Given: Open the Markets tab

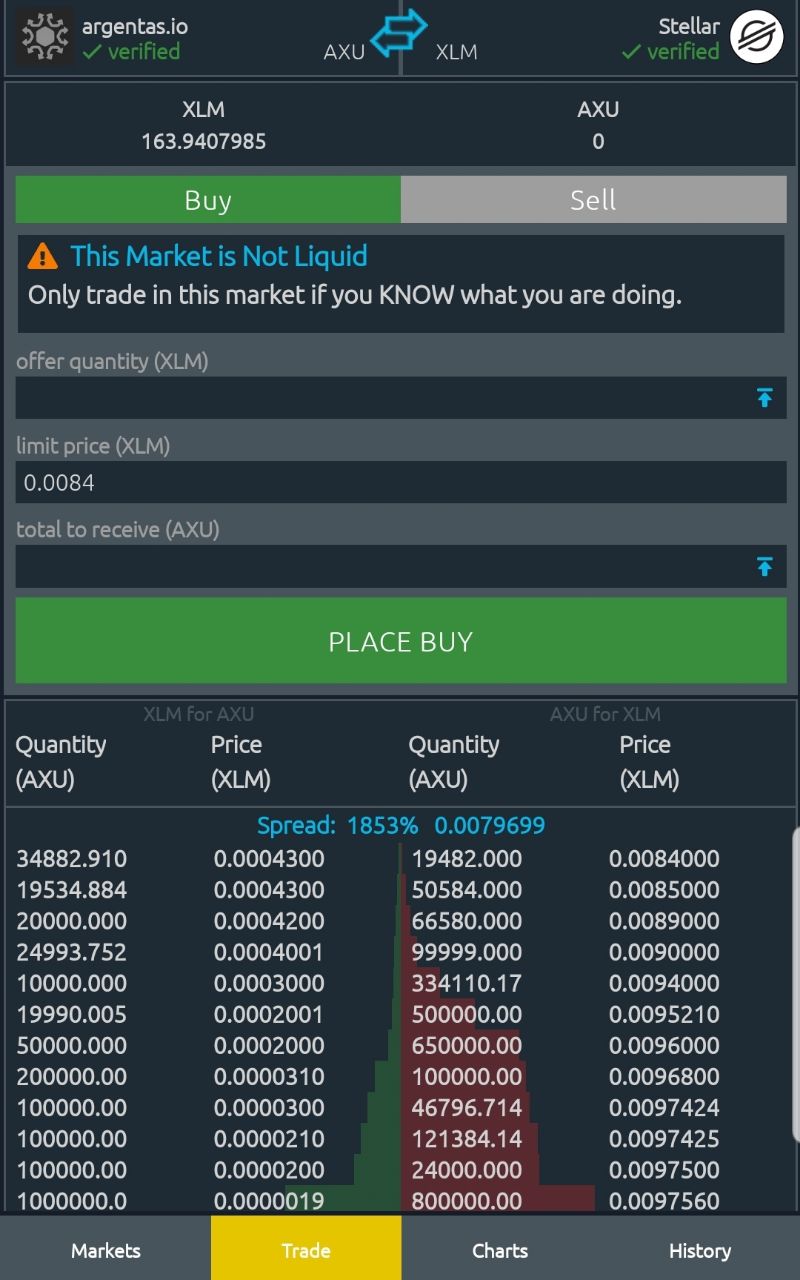Looking at the screenshot, I should [x=106, y=1250].
